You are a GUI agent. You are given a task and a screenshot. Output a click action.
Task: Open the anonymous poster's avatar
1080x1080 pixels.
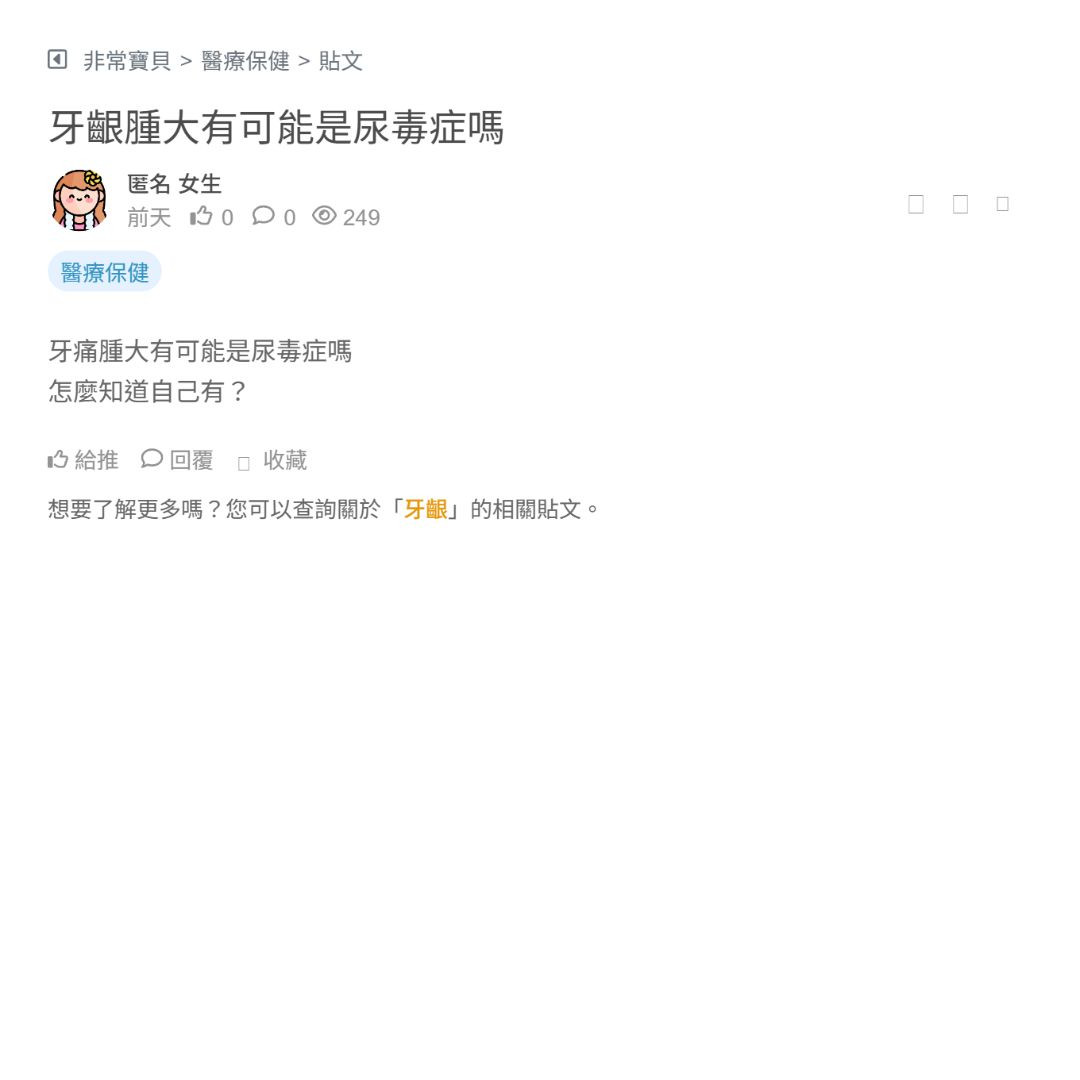pos(79,200)
